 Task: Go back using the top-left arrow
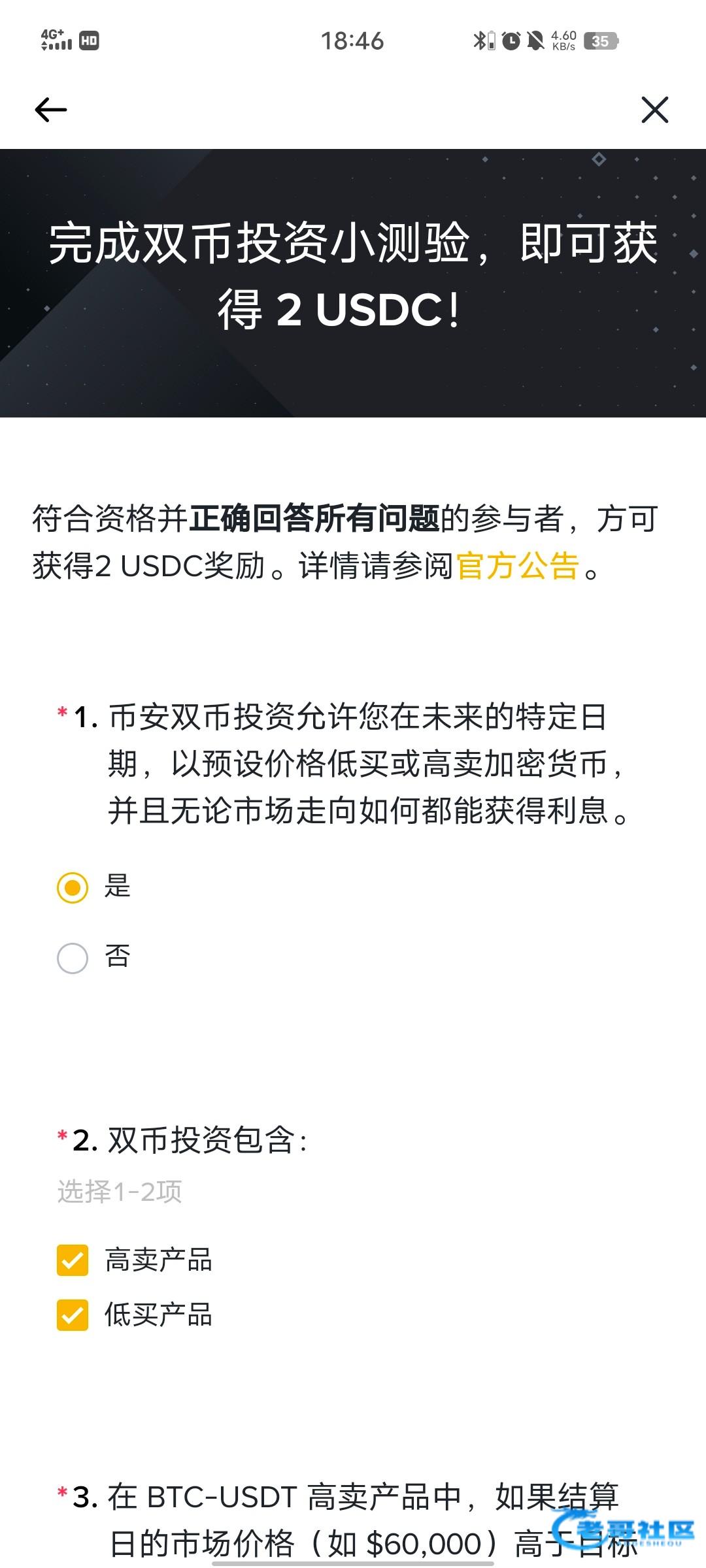[x=51, y=110]
